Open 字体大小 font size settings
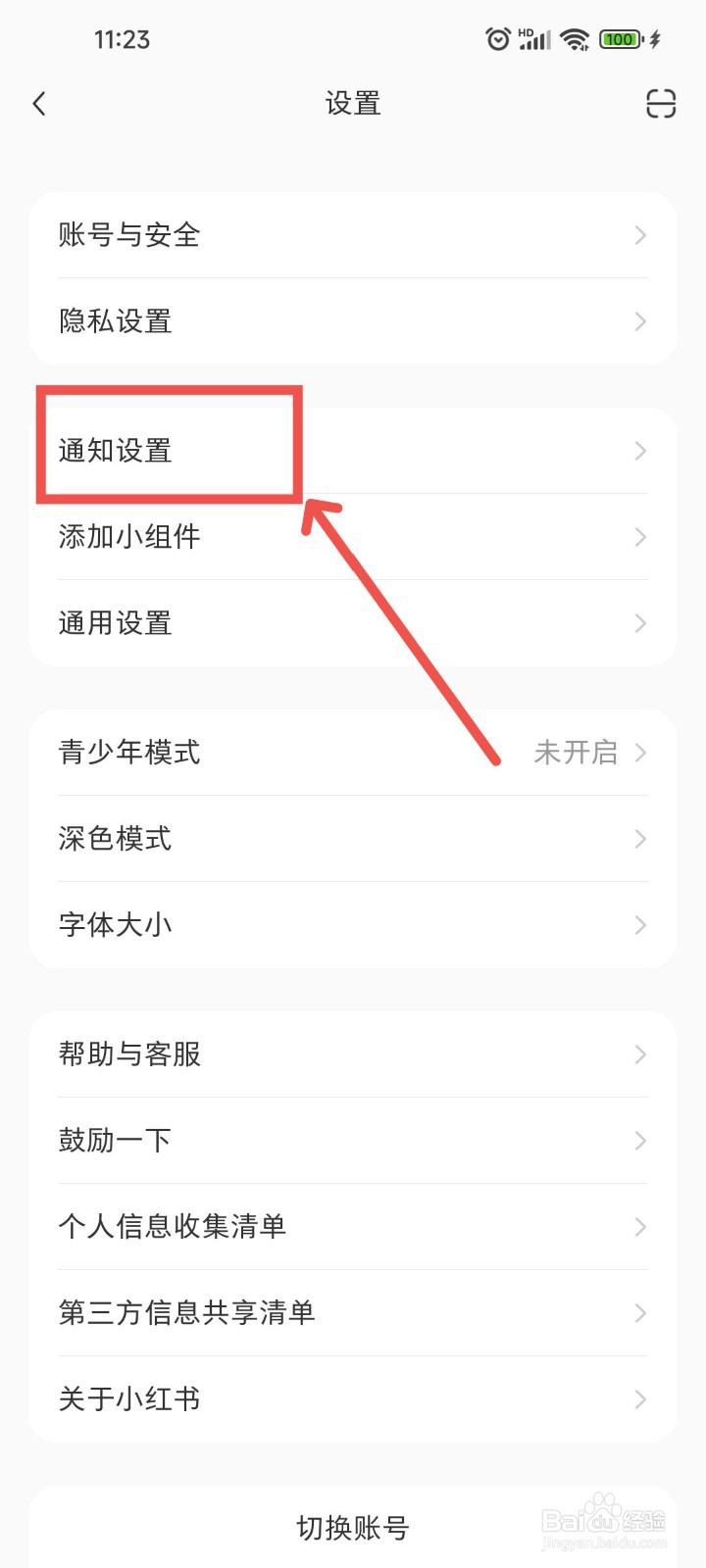The width and height of the screenshot is (706, 1568). click(353, 925)
